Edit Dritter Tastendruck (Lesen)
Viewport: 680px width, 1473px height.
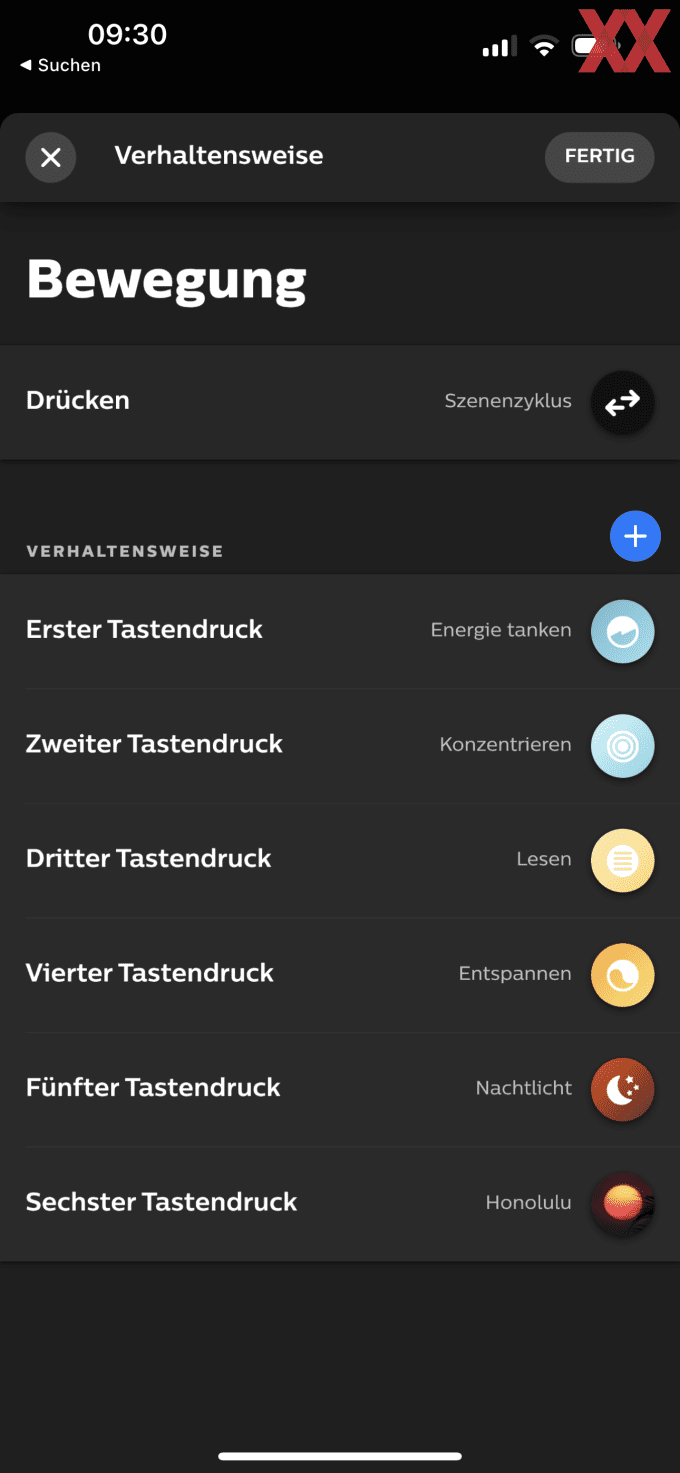[x=340, y=860]
